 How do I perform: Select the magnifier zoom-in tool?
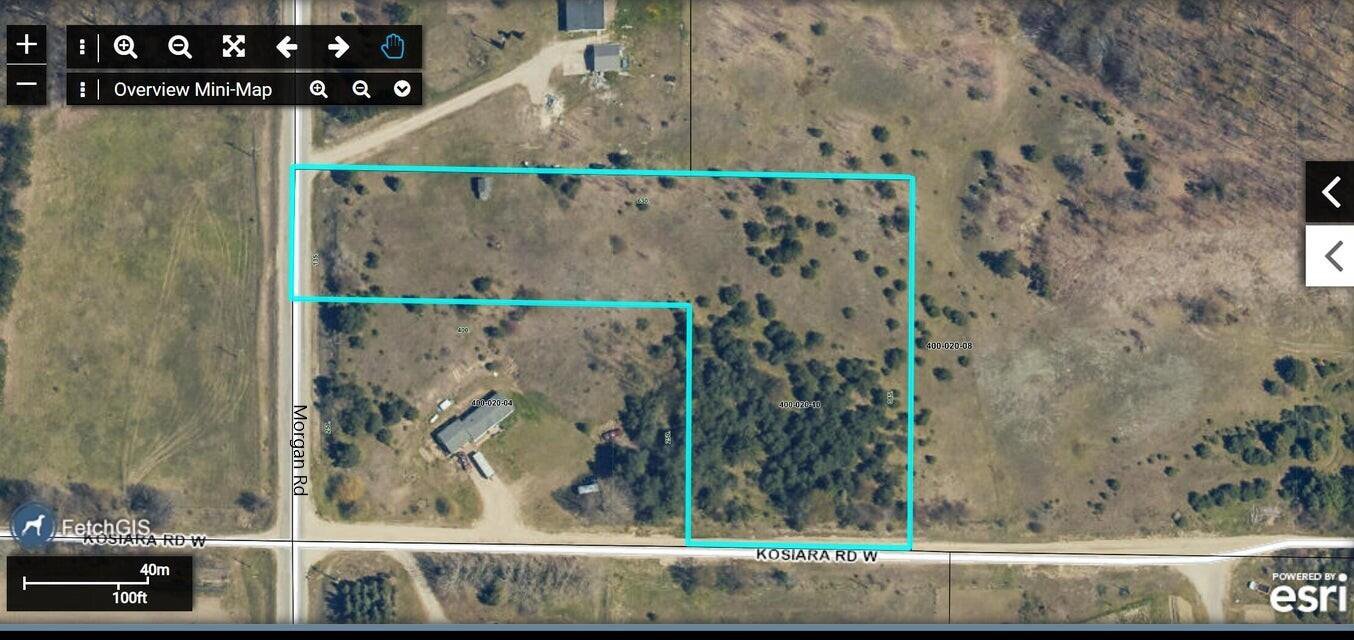tap(125, 47)
